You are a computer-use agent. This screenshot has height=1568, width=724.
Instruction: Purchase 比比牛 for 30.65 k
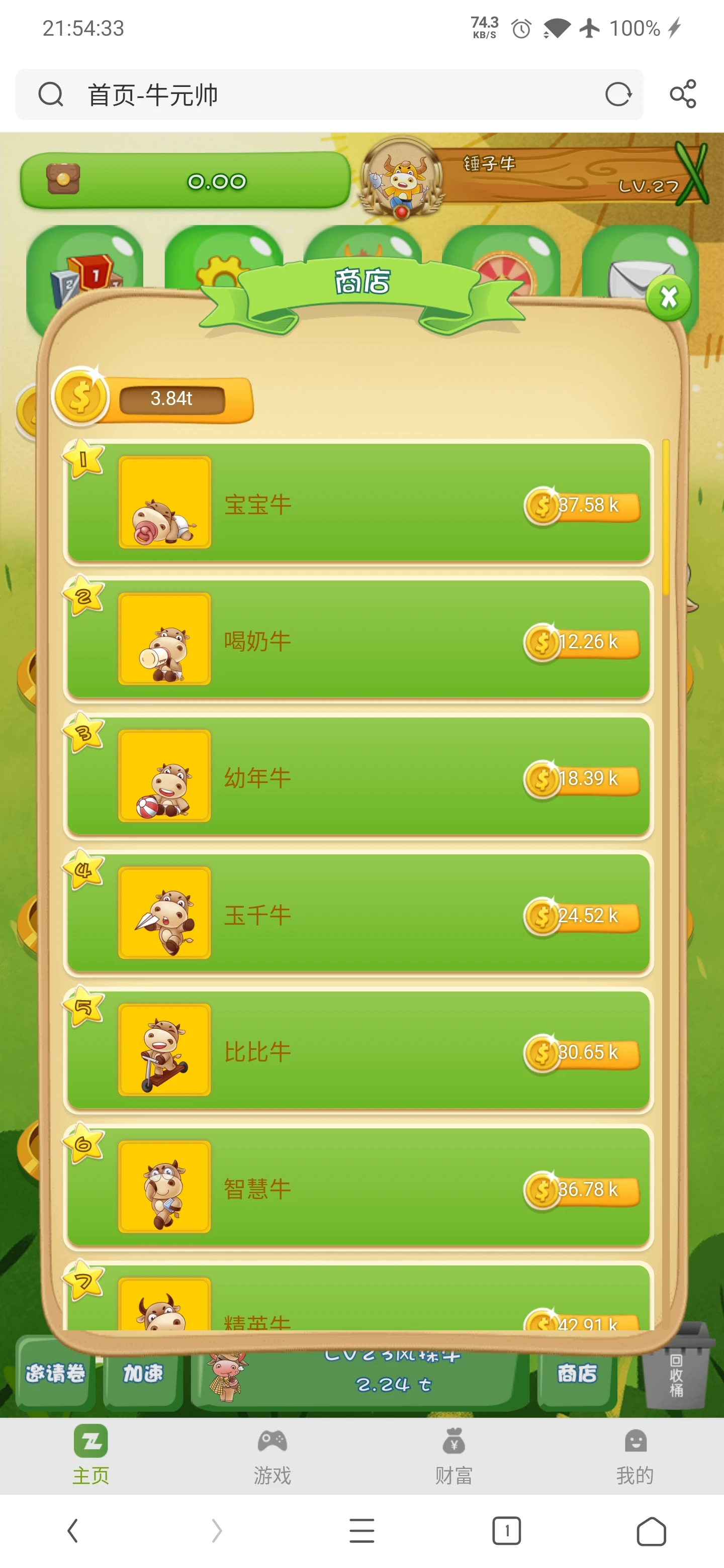pyautogui.click(x=582, y=1052)
